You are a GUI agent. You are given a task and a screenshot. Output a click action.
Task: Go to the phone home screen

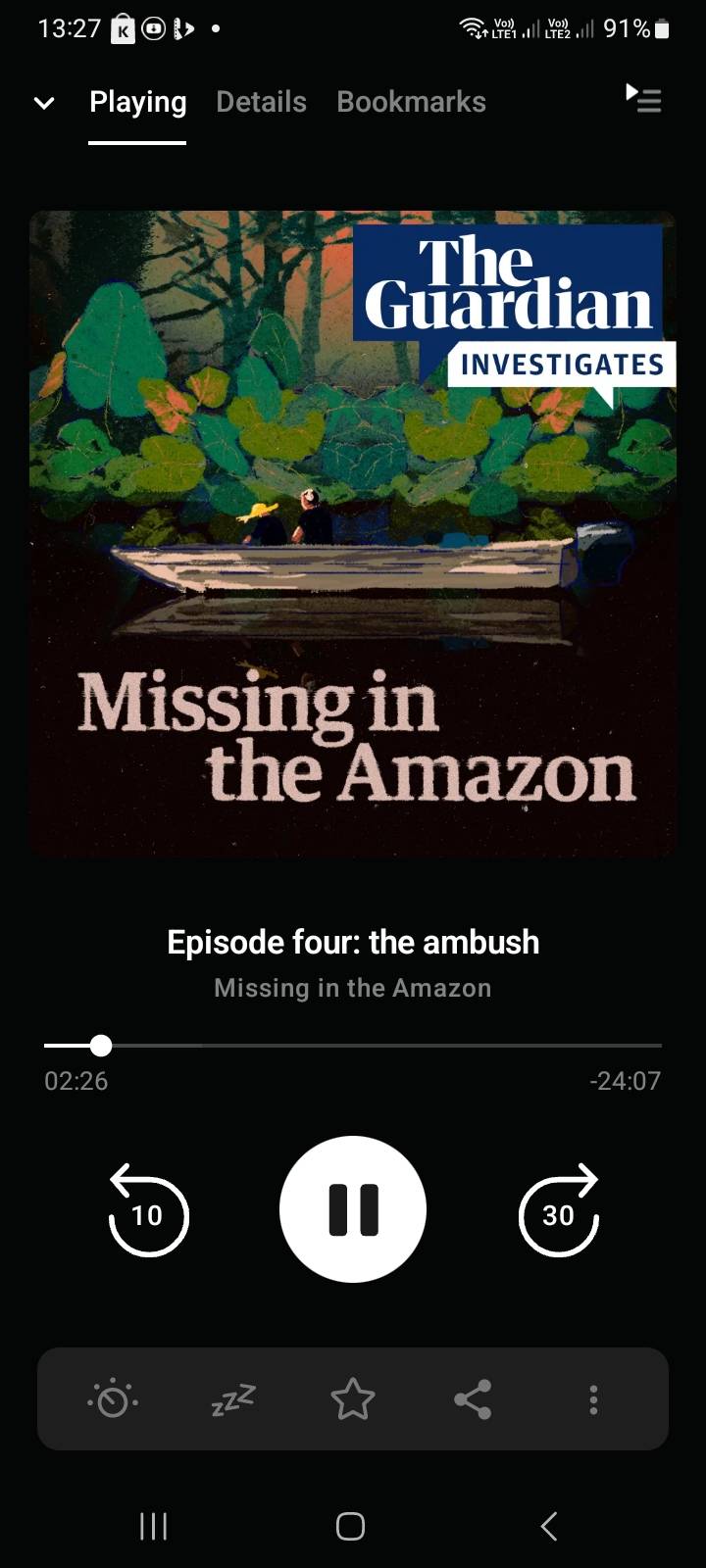pyautogui.click(x=350, y=1526)
